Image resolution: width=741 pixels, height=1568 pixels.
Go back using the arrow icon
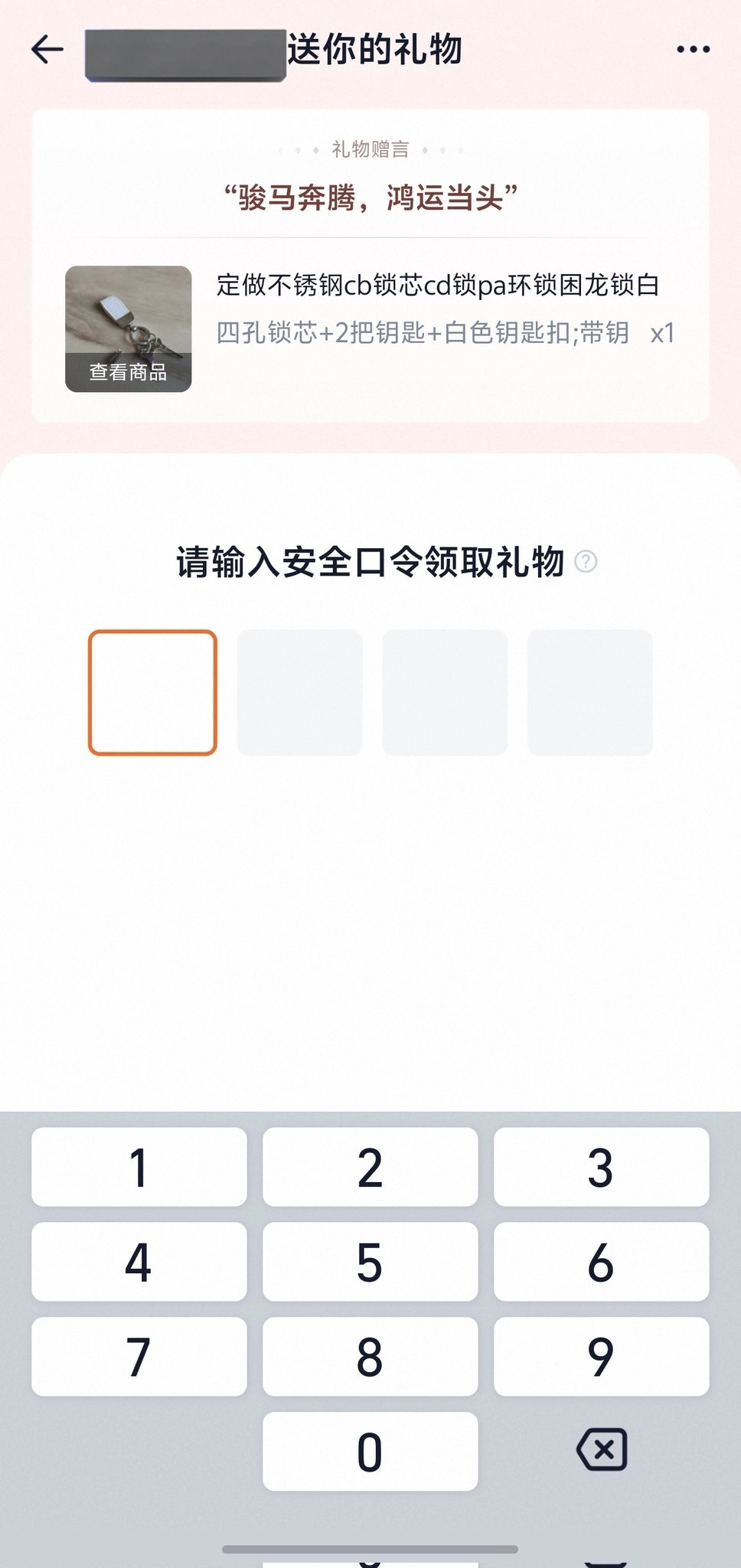click(x=47, y=51)
